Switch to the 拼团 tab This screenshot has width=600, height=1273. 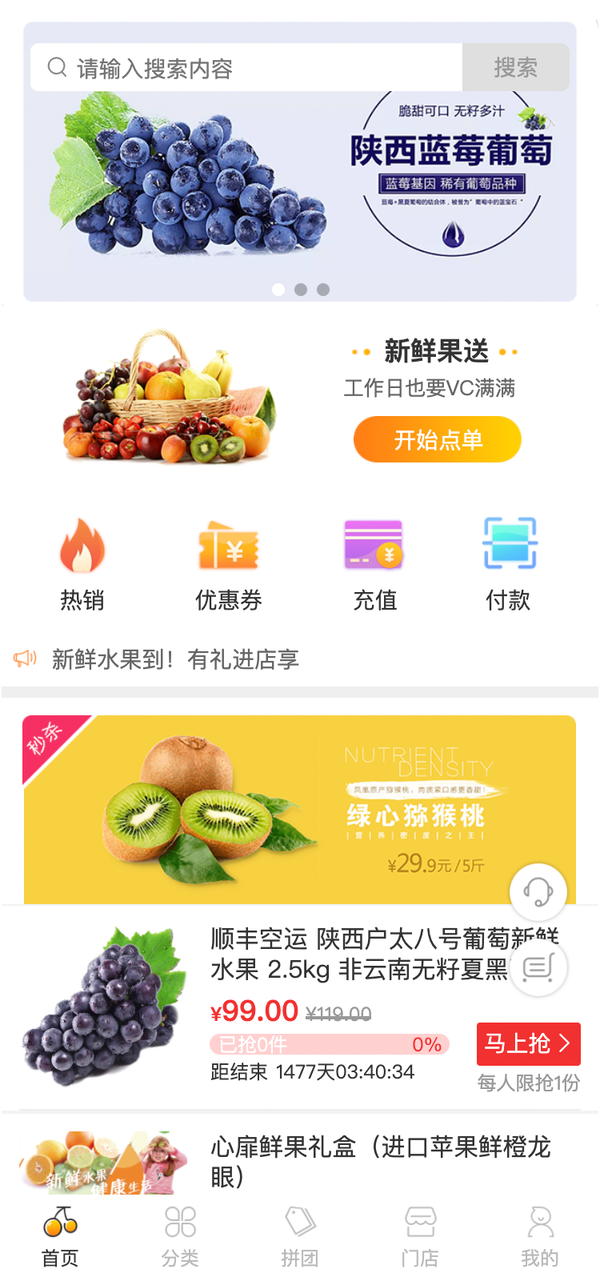pos(300,1236)
